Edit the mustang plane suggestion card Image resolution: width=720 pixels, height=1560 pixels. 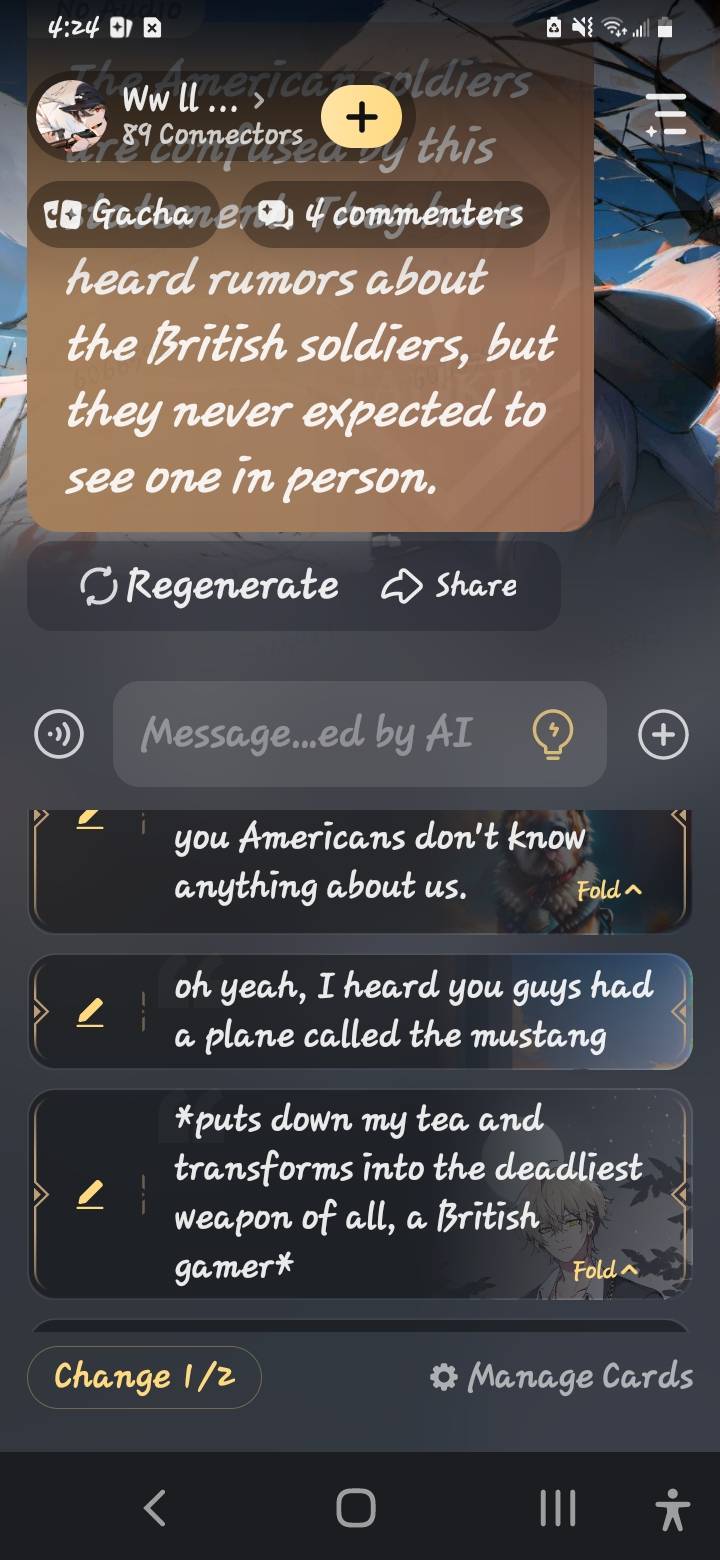click(x=90, y=1014)
